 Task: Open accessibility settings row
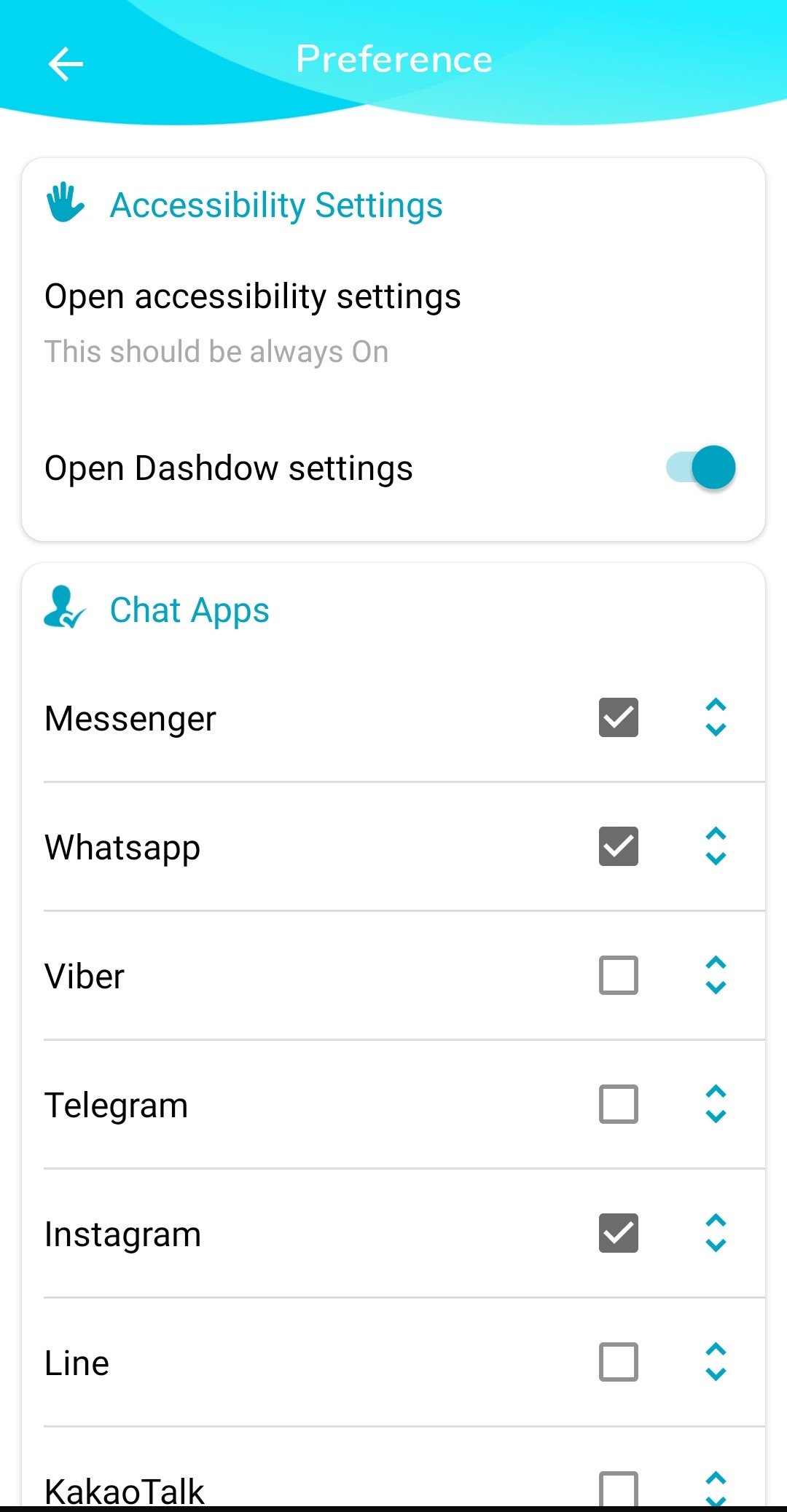tap(393, 323)
